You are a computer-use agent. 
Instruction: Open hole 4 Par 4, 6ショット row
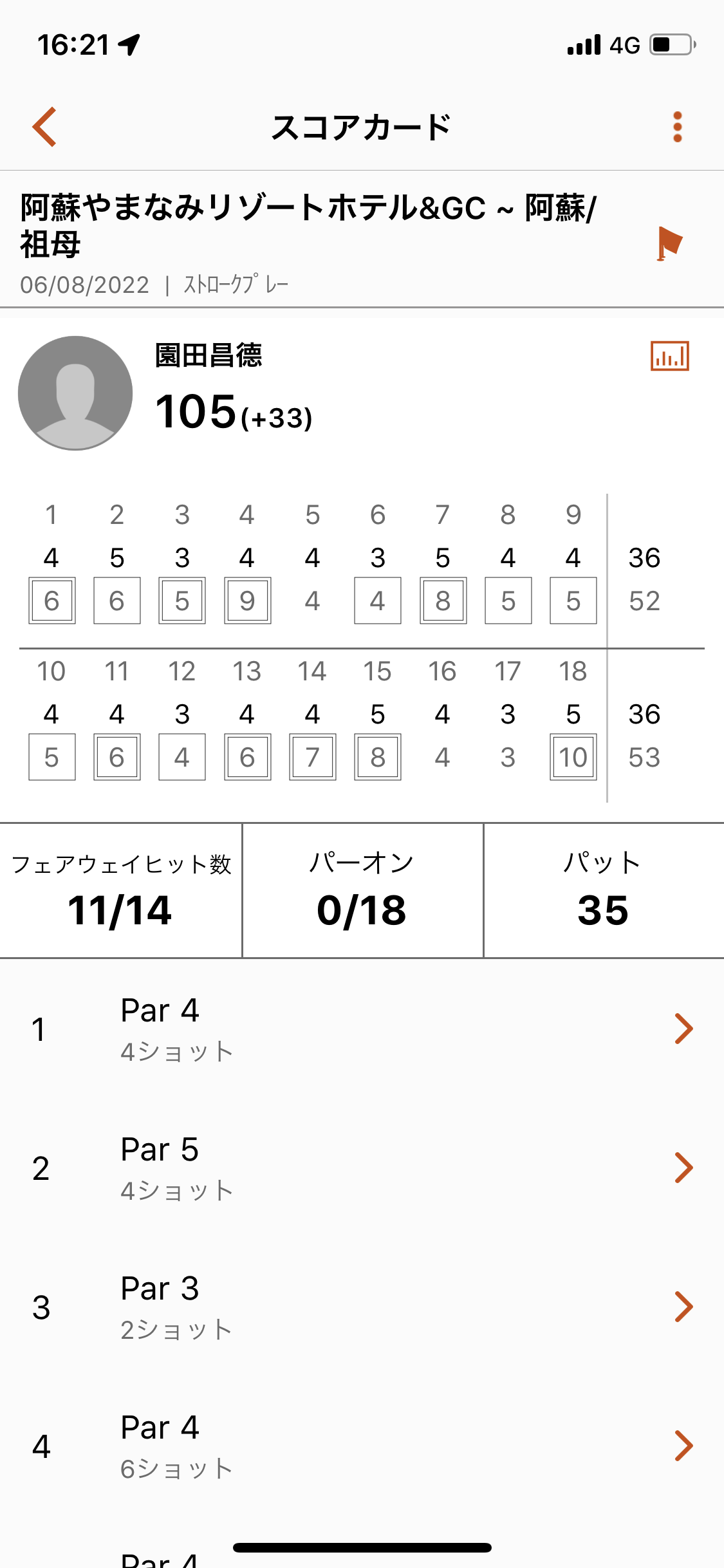click(x=362, y=1446)
